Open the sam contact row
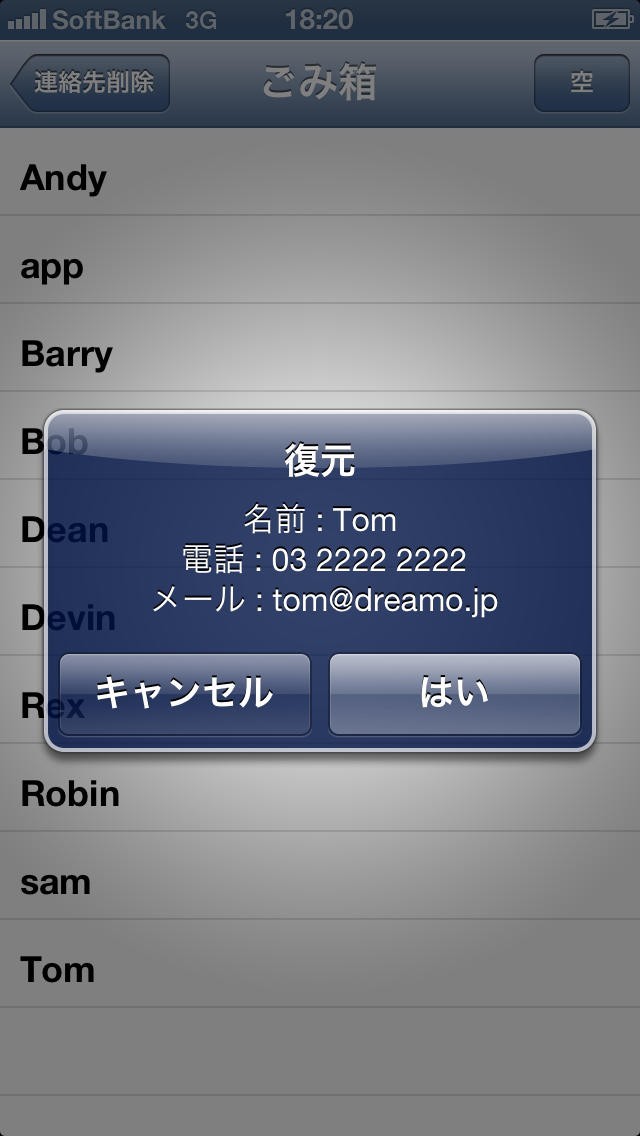Image resolution: width=640 pixels, height=1136 pixels. click(320, 876)
